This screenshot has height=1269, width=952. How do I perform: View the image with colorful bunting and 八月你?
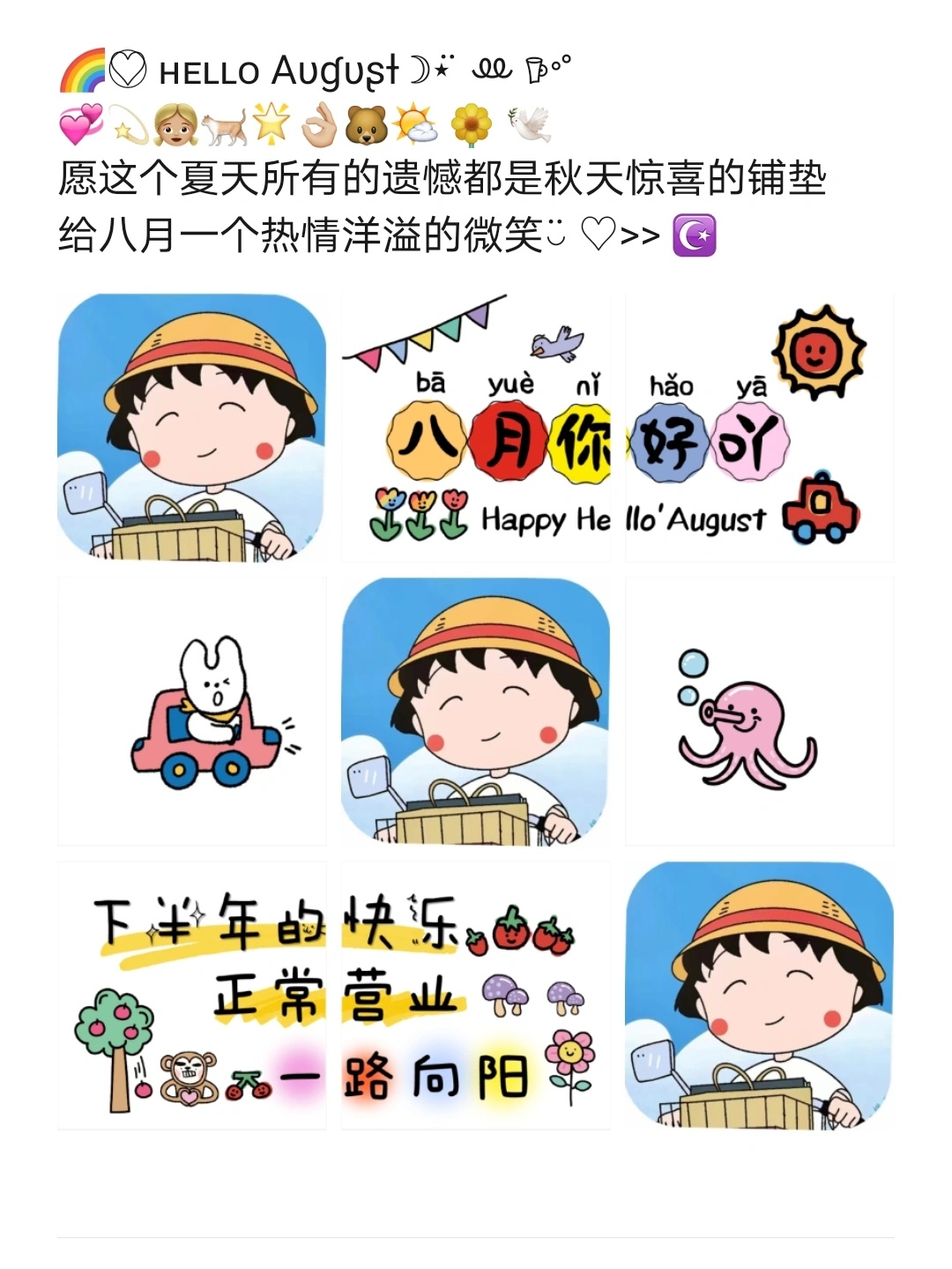[x=476, y=428]
